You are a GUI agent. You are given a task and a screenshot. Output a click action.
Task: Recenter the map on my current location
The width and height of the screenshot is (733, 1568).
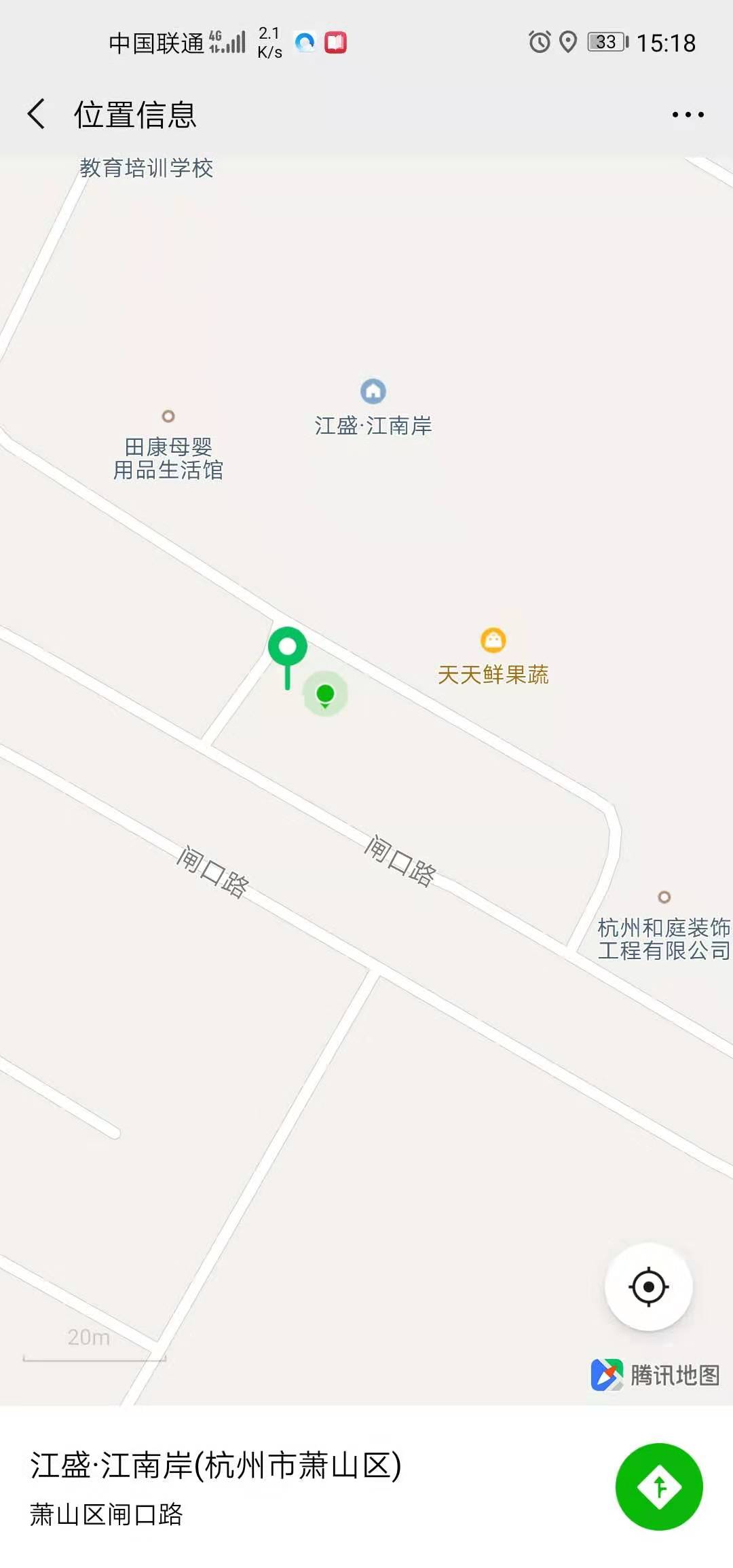(x=649, y=1286)
